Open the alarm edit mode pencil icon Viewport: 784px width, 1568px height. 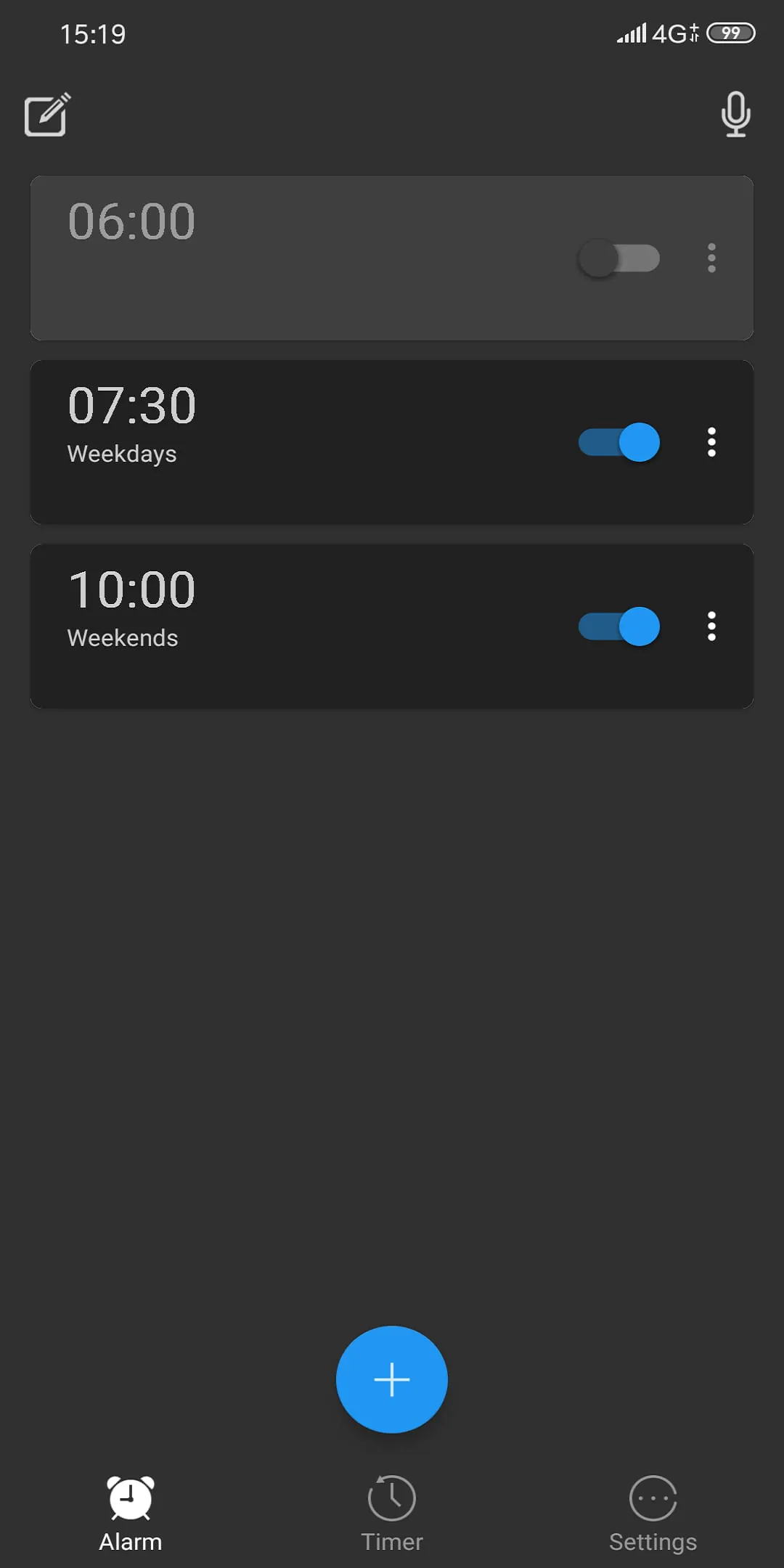46,115
